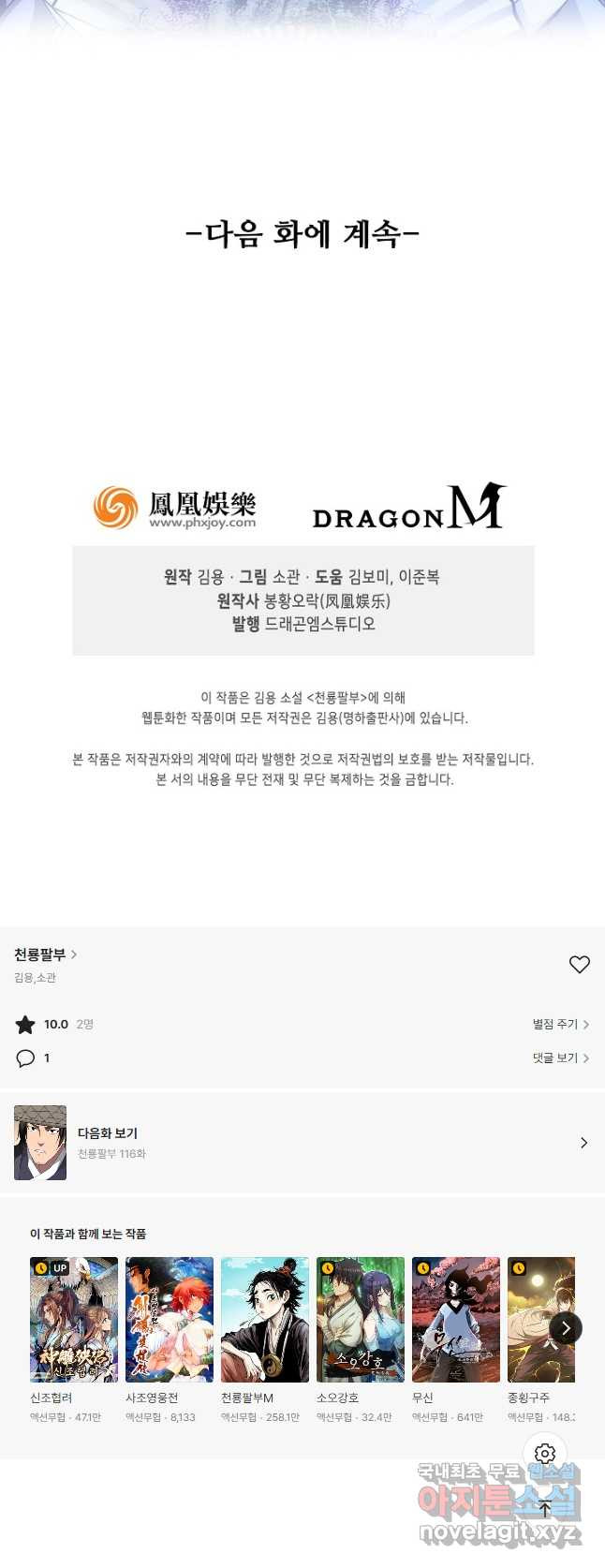Tap 별점 주기 to rate
Screen dimensions: 605x1568
point(560,1024)
